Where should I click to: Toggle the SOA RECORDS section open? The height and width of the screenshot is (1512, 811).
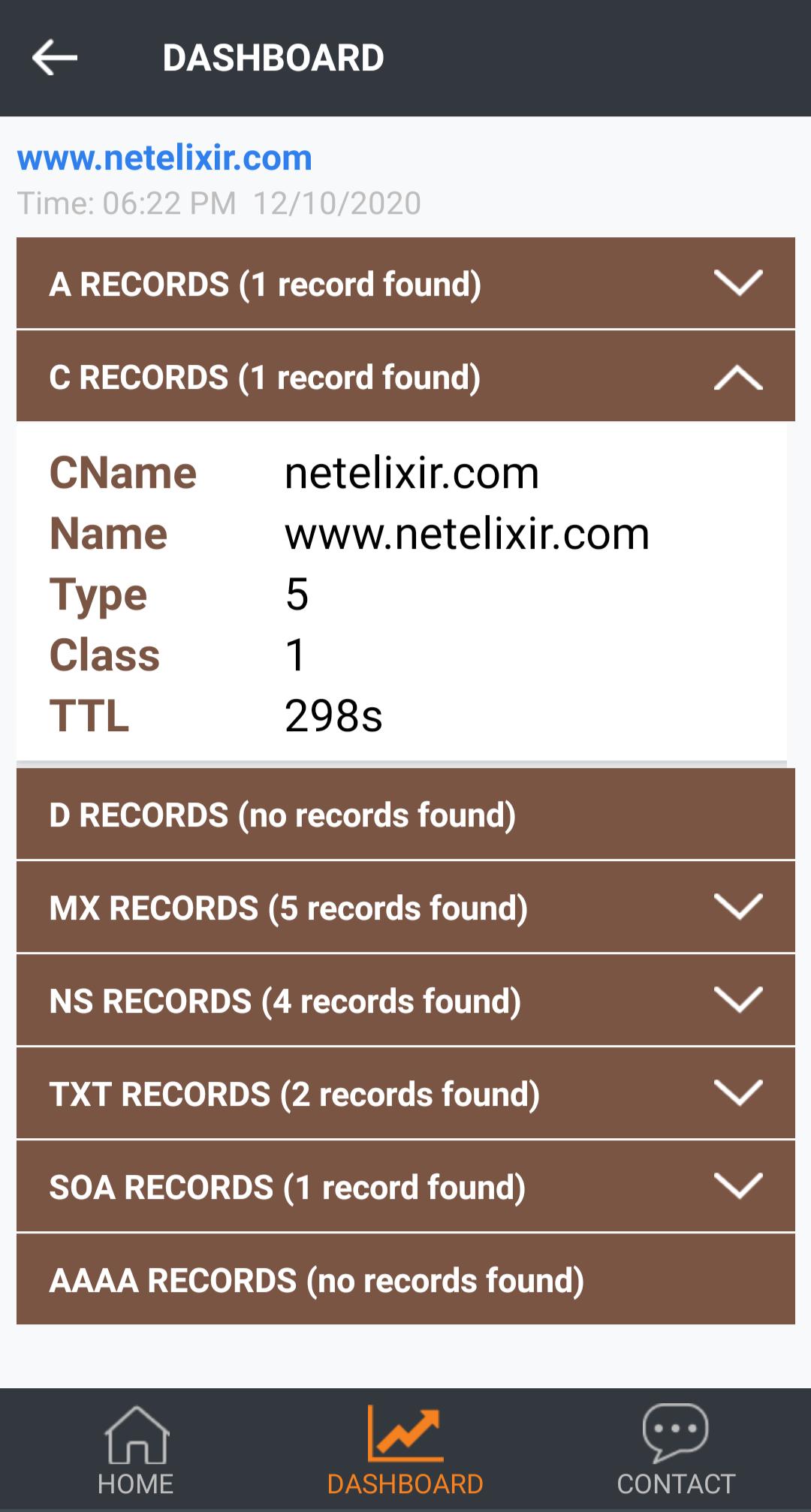pyautogui.click(x=740, y=1187)
